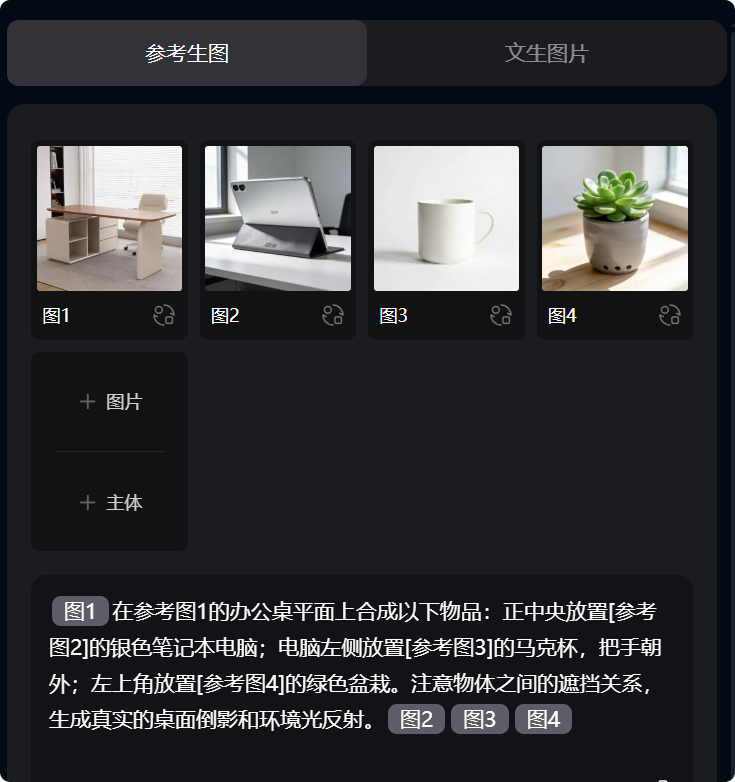Select the 图4 chip after the prompt
The image size is (735, 782).
click(543, 719)
